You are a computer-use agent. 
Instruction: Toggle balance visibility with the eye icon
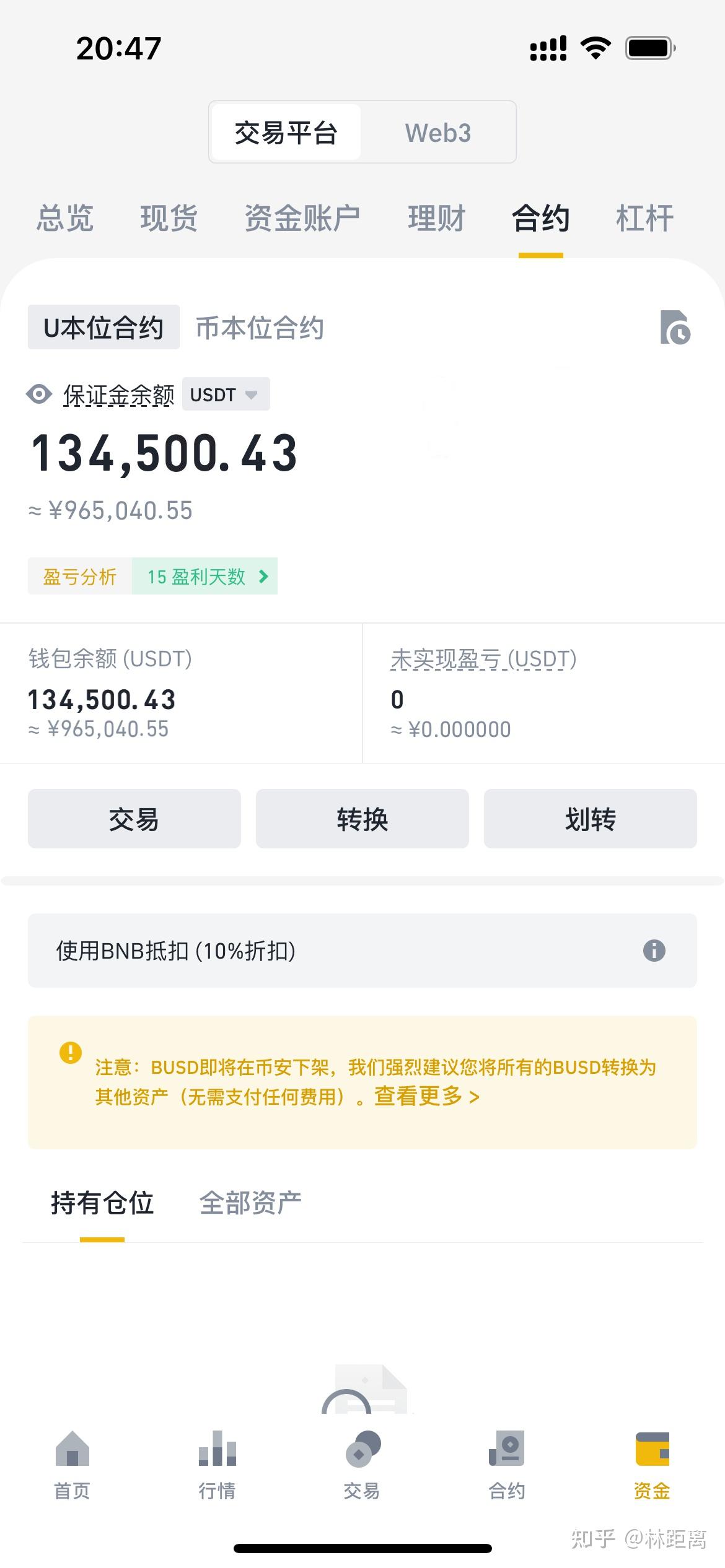tap(39, 394)
